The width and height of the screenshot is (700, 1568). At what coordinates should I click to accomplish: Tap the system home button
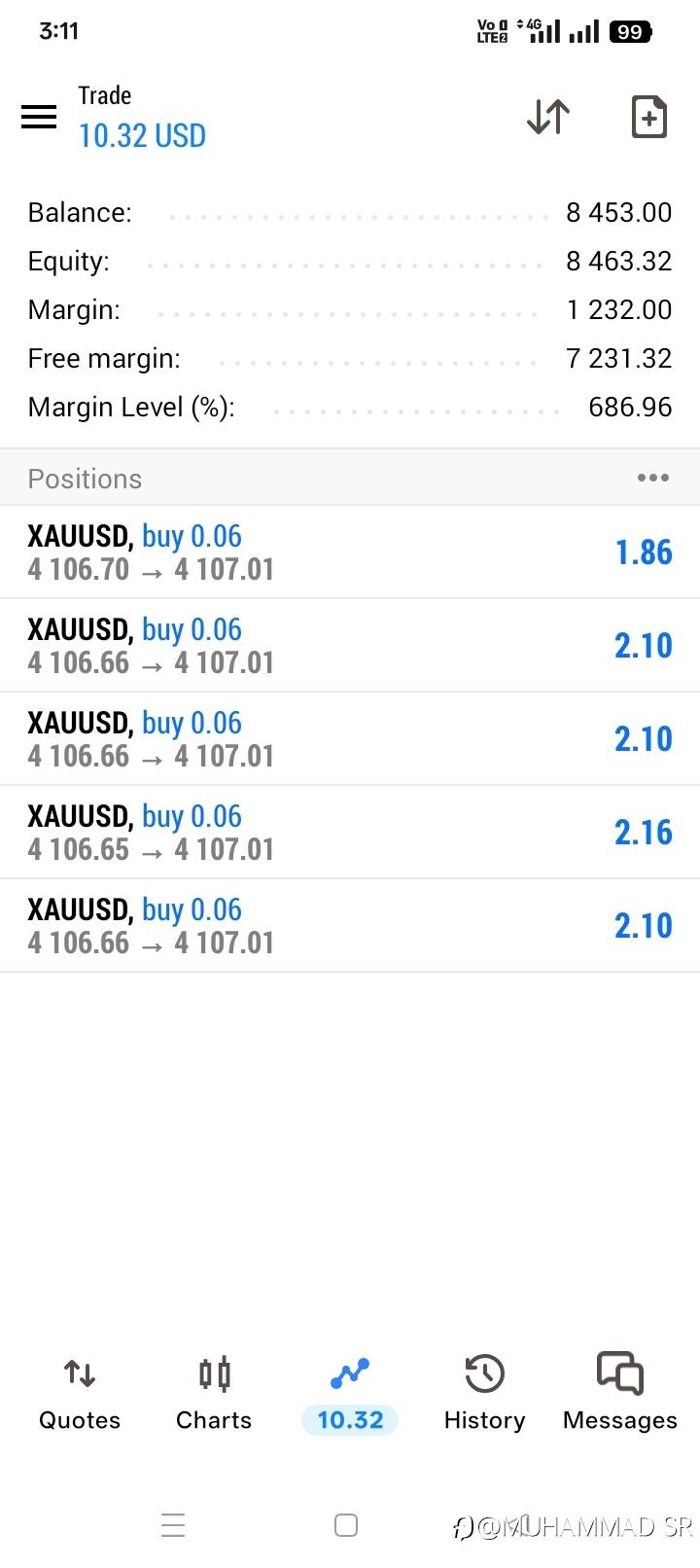point(346,1524)
